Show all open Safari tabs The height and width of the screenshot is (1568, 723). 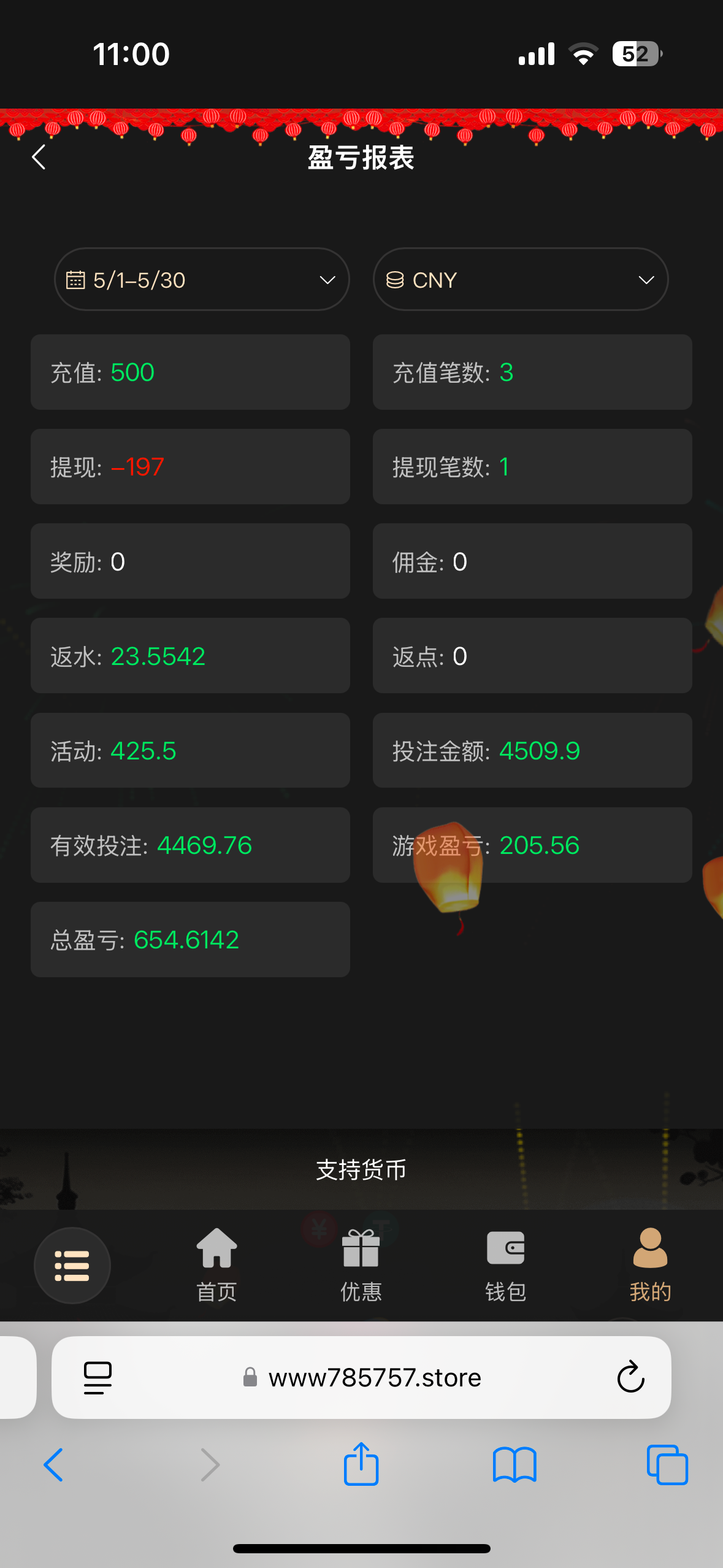pos(667,1464)
